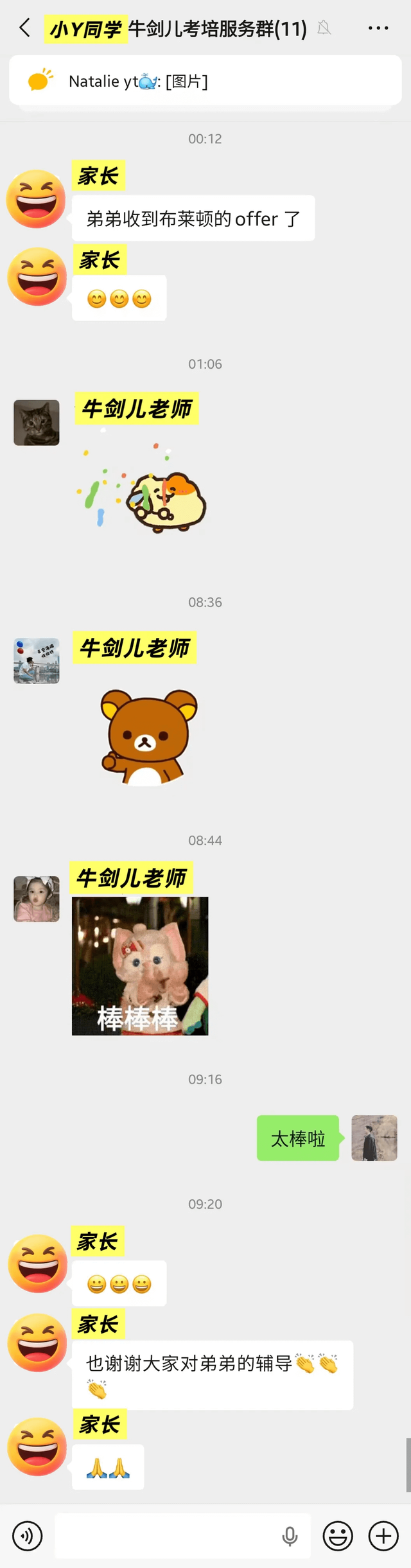Tap the microphone dictation icon

pyautogui.click(x=290, y=1536)
